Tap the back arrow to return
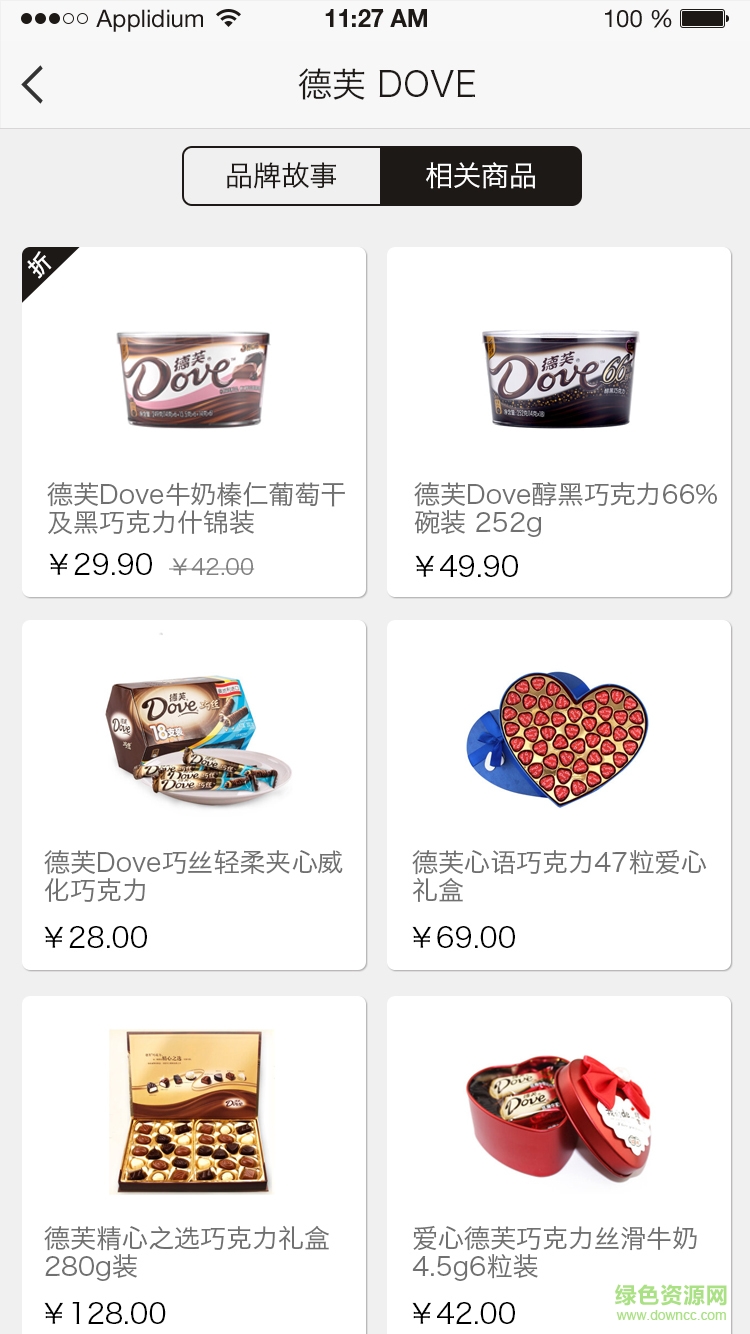The image size is (750, 1334). click(32, 84)
